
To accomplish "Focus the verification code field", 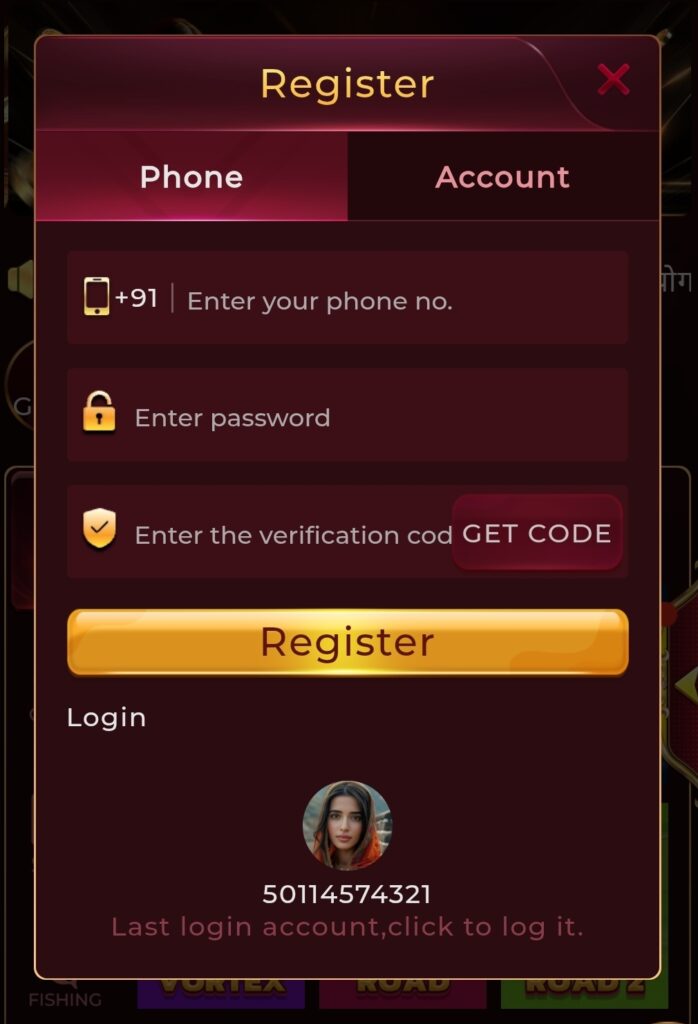I will [290, 534].
